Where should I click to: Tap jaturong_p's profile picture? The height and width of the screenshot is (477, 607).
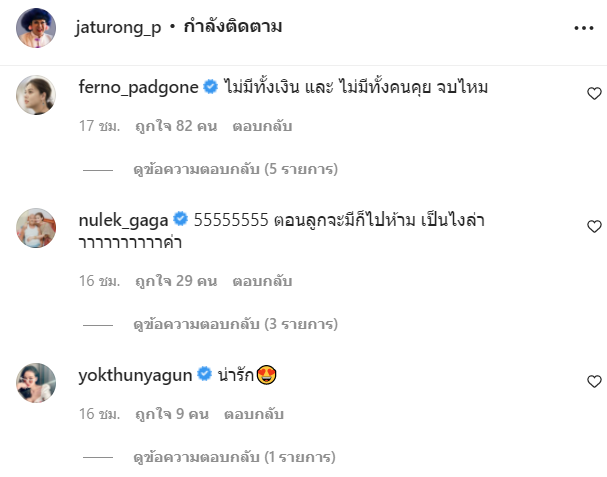37,28
